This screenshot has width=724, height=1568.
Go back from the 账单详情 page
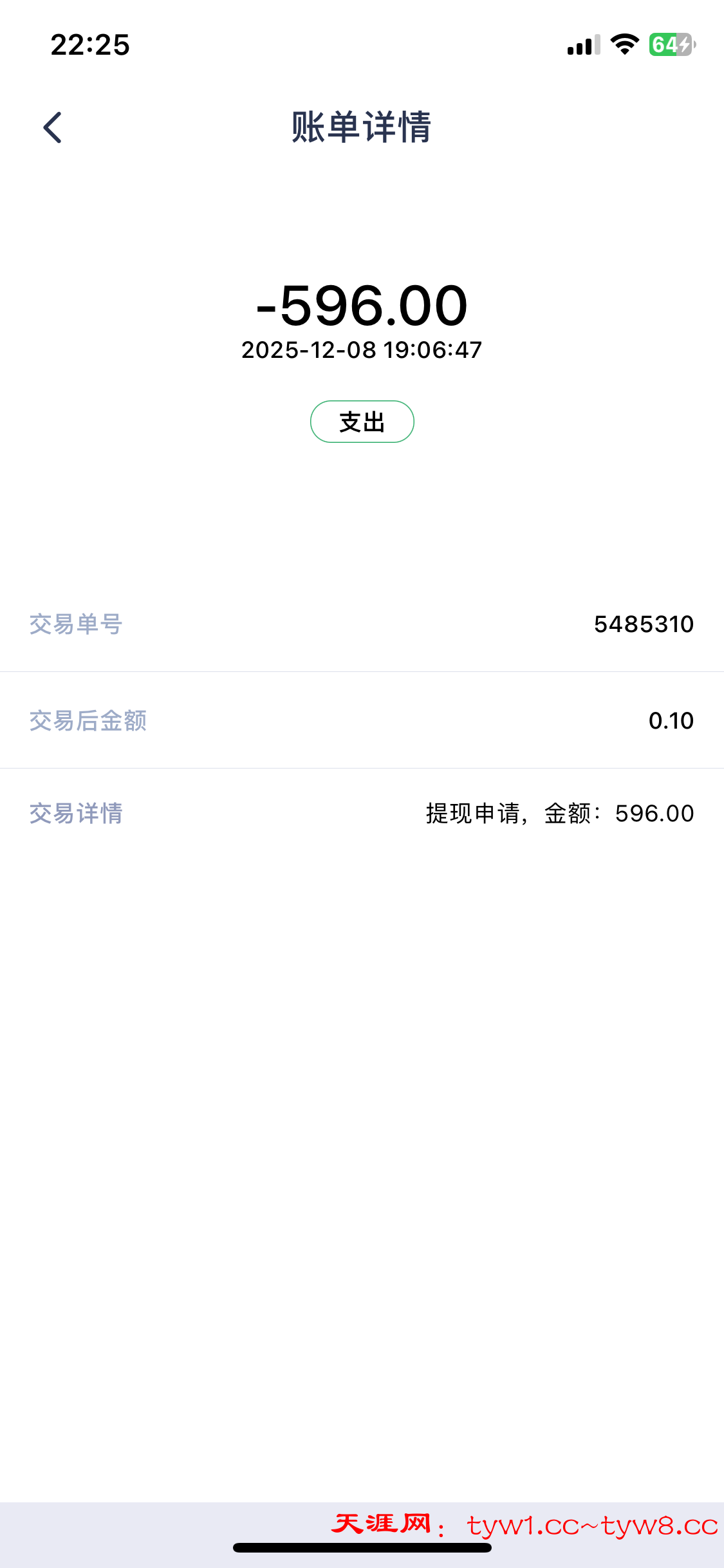[53, 127]
